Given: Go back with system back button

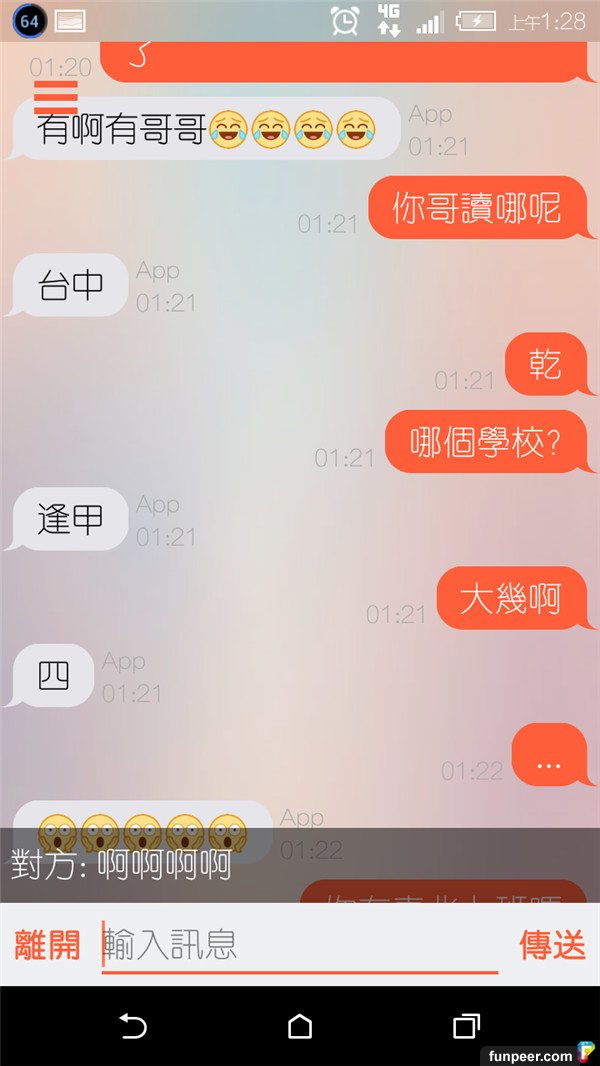Looking at the screenshot, I should 133,1026.
